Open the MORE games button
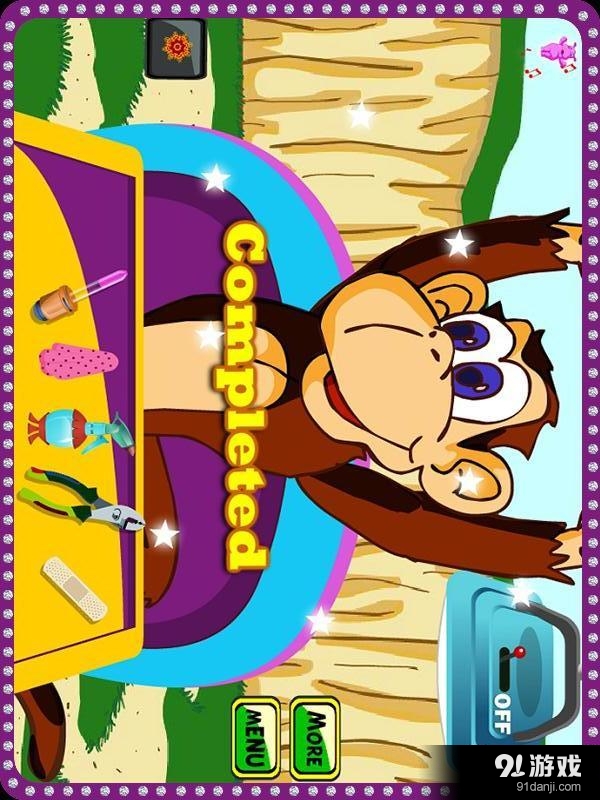This screenshot has height=800, width=600. [x=315, y=736]
